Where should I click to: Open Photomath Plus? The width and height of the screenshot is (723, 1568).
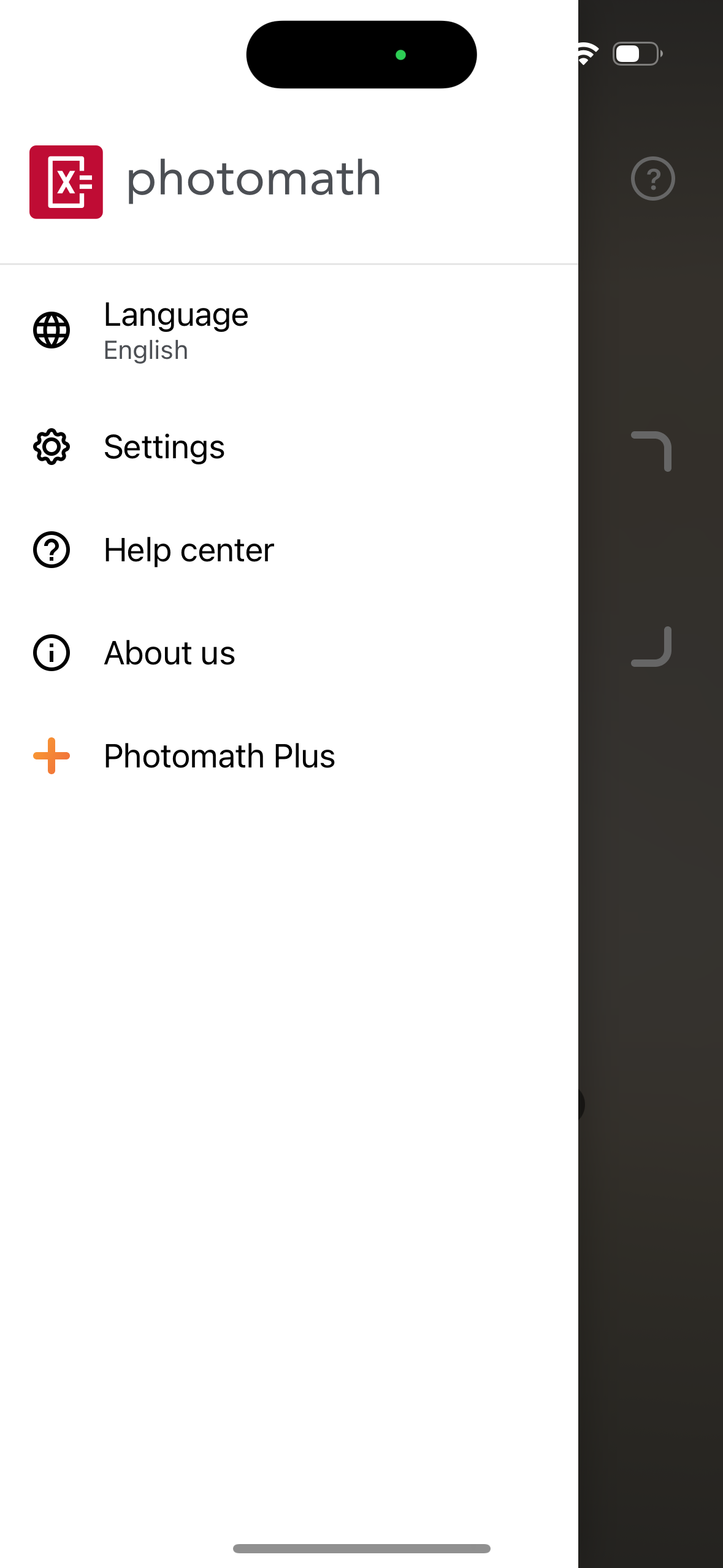click(220, 756)
